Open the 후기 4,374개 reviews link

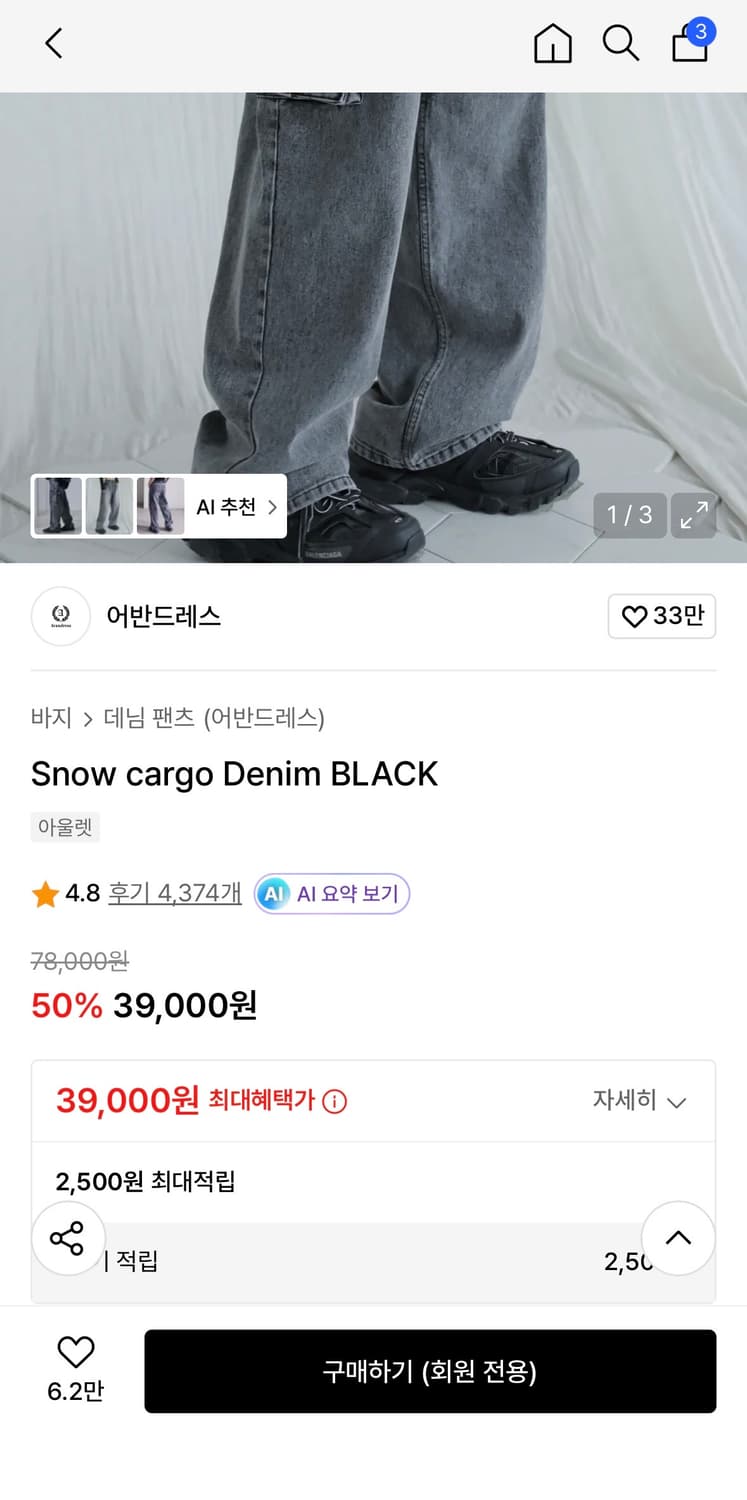tap(173, 893)
